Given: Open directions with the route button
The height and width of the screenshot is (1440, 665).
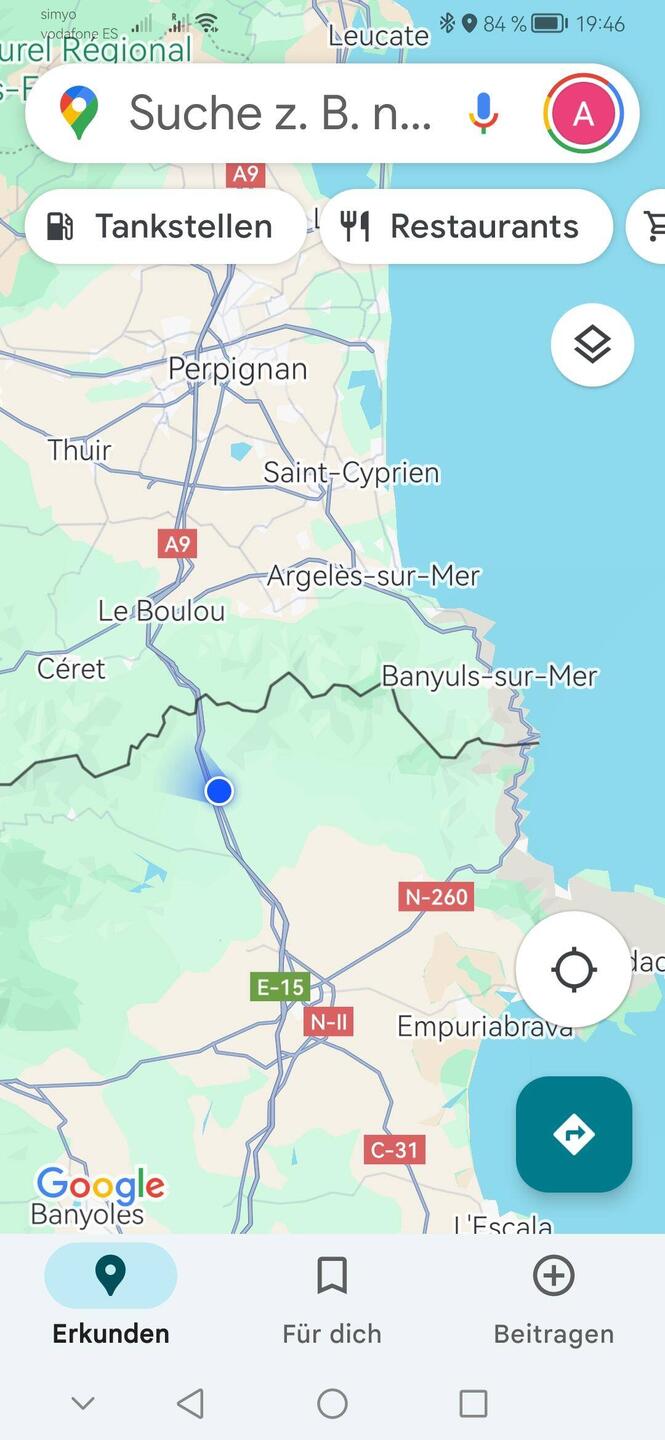Looking at the screenshot, I should coord(574,1134).
